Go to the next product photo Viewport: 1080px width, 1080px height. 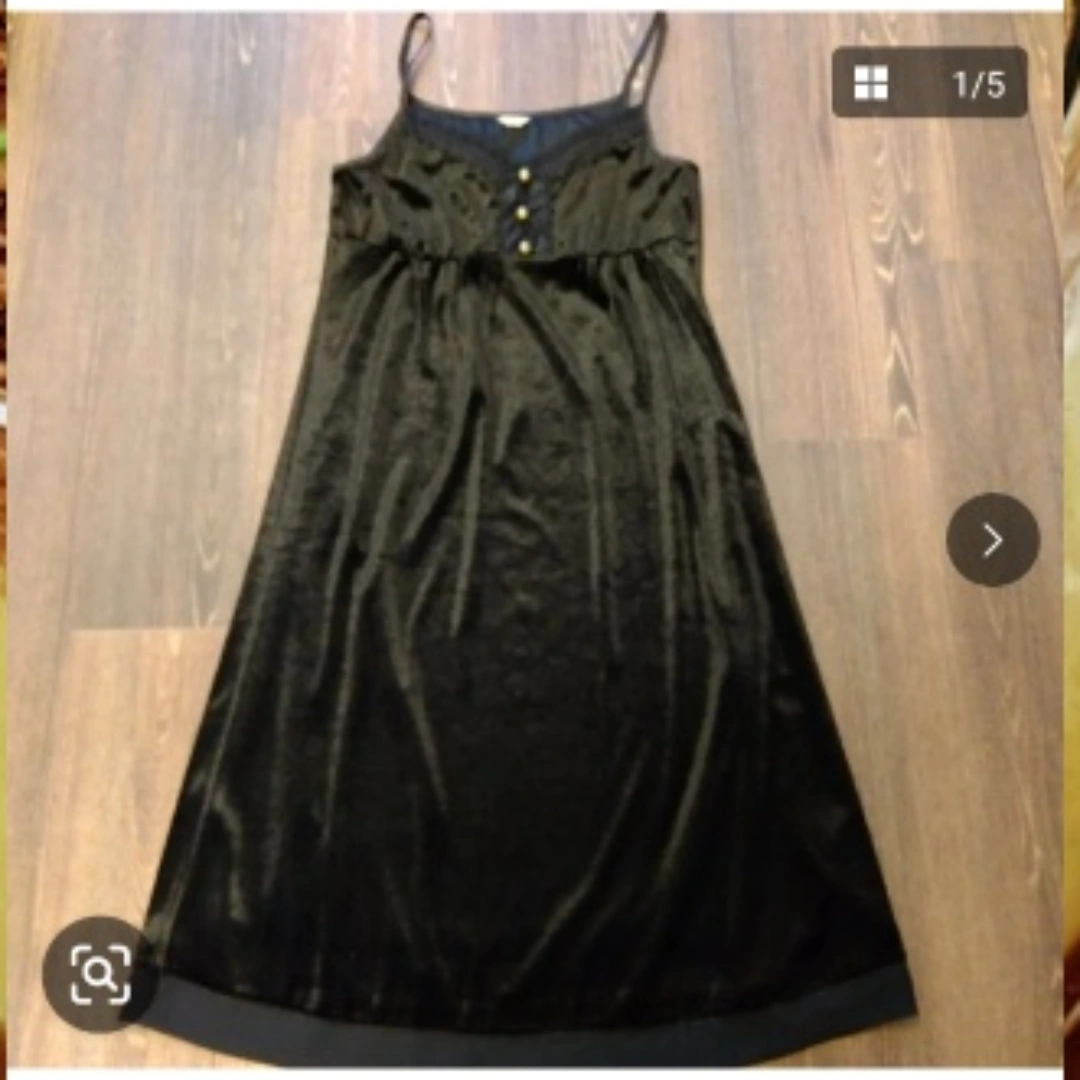pos(992,540)
